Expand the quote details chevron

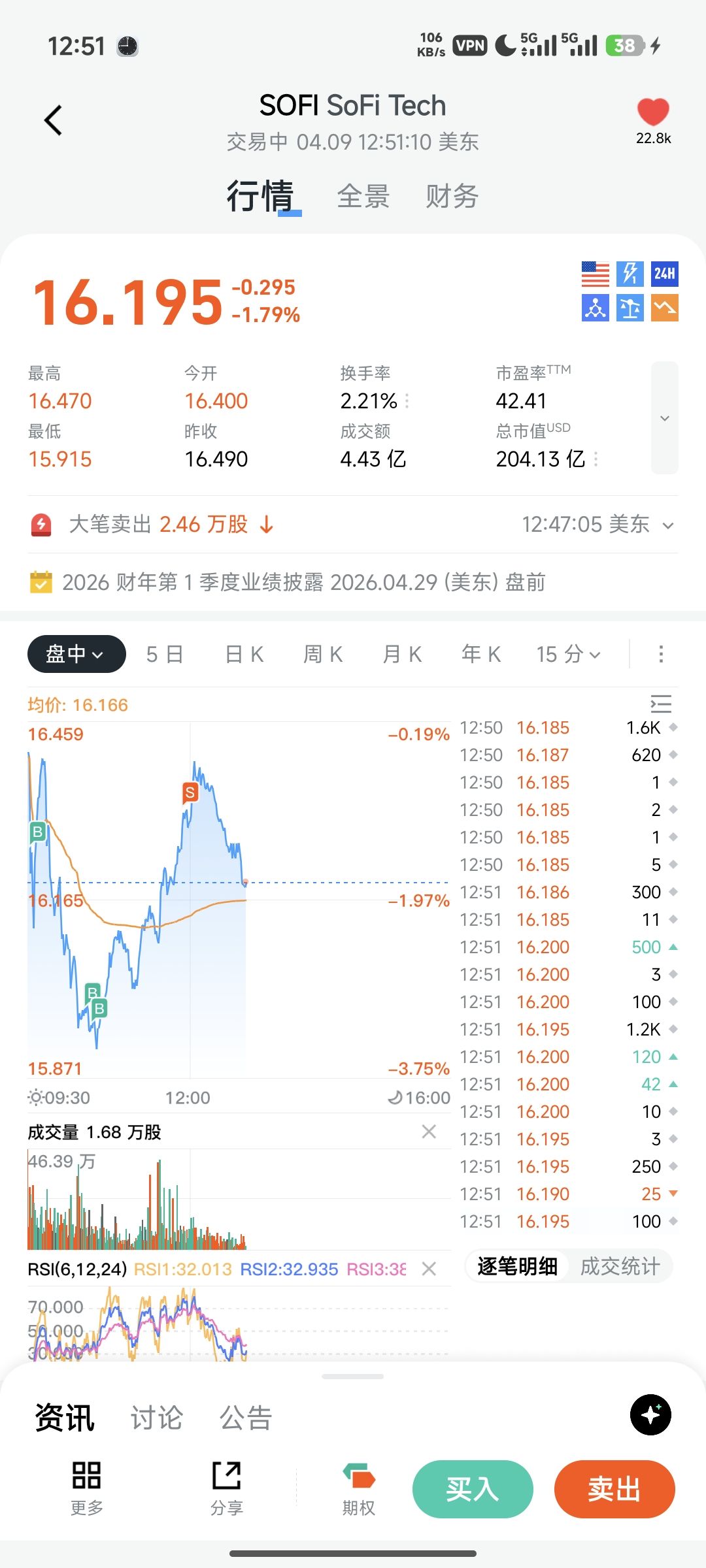(664, 418)
